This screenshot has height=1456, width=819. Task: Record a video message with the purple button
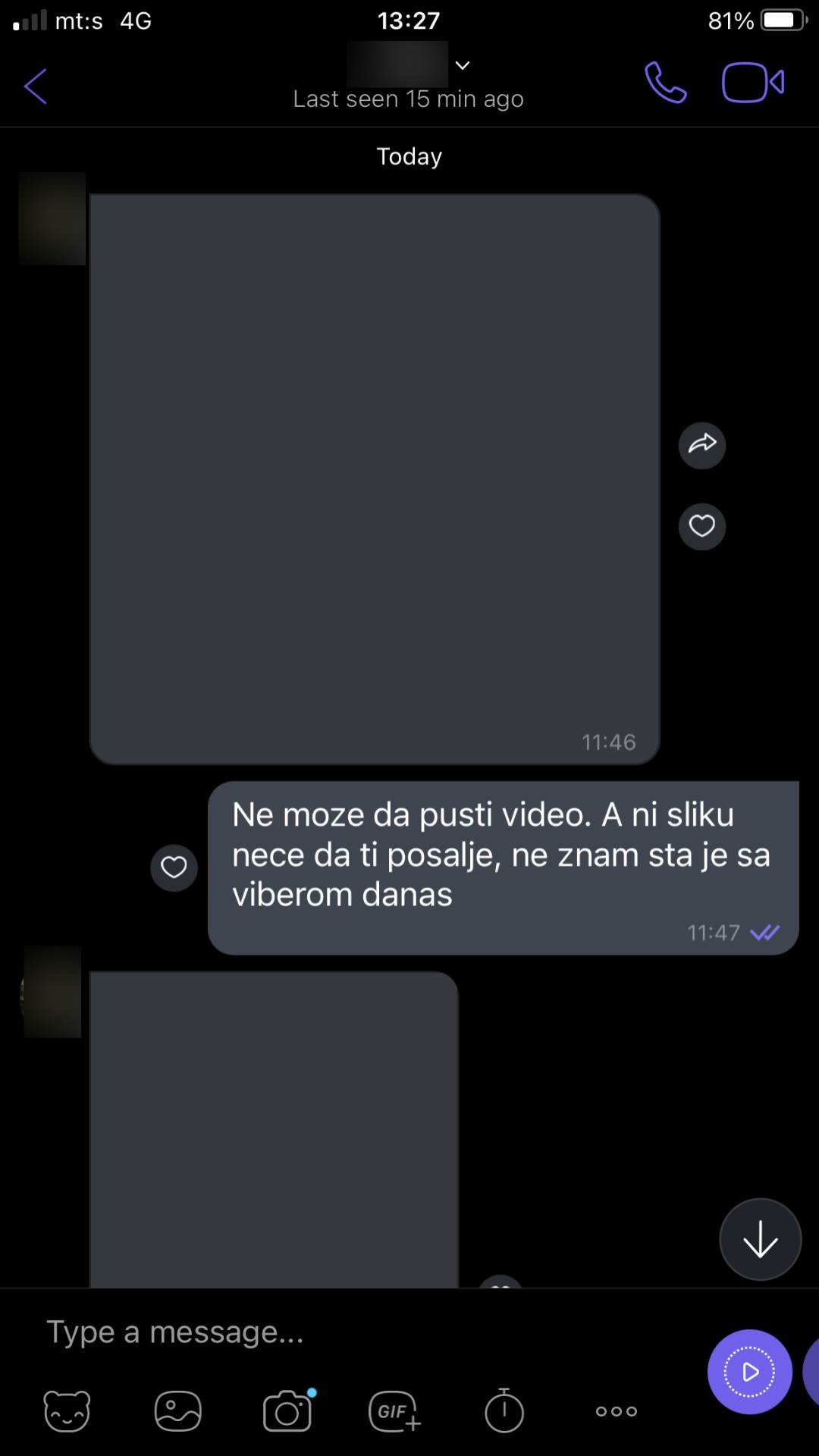click(749, 1373)
